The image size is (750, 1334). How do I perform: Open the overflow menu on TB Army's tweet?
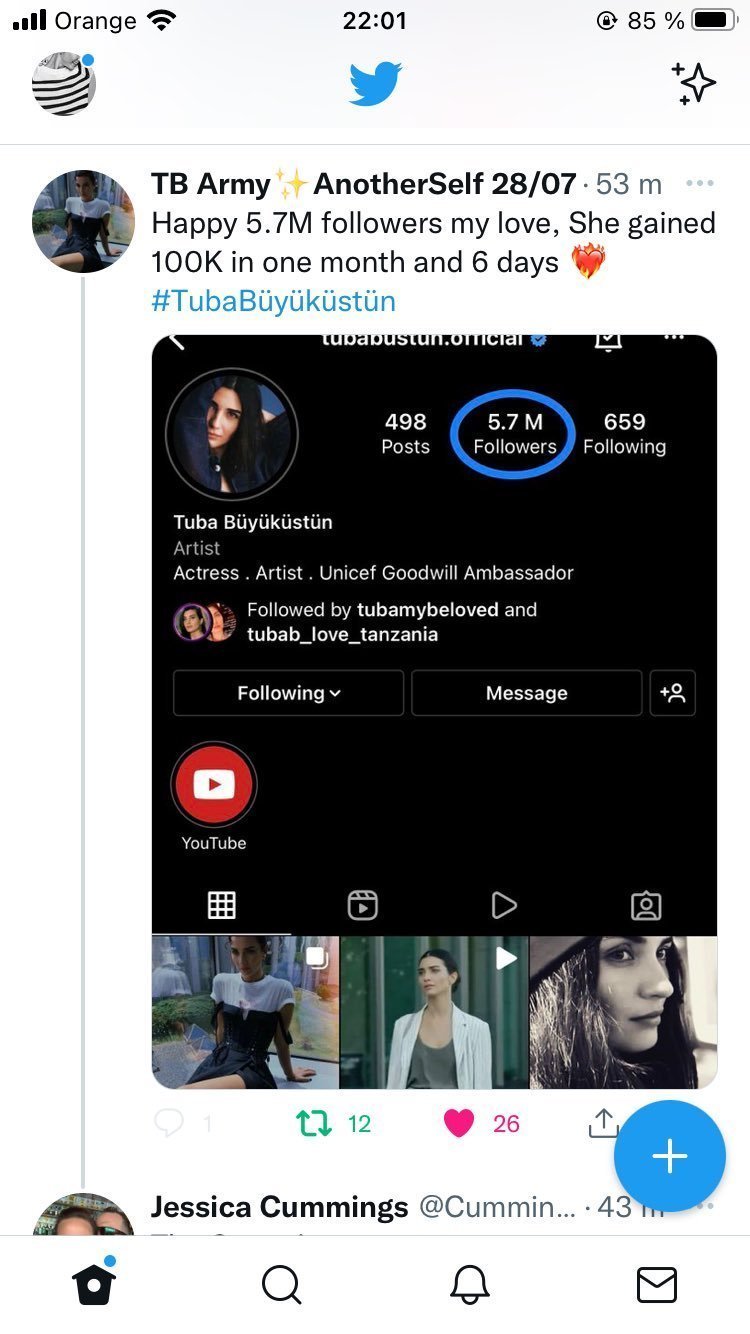(x=700, y=184)
